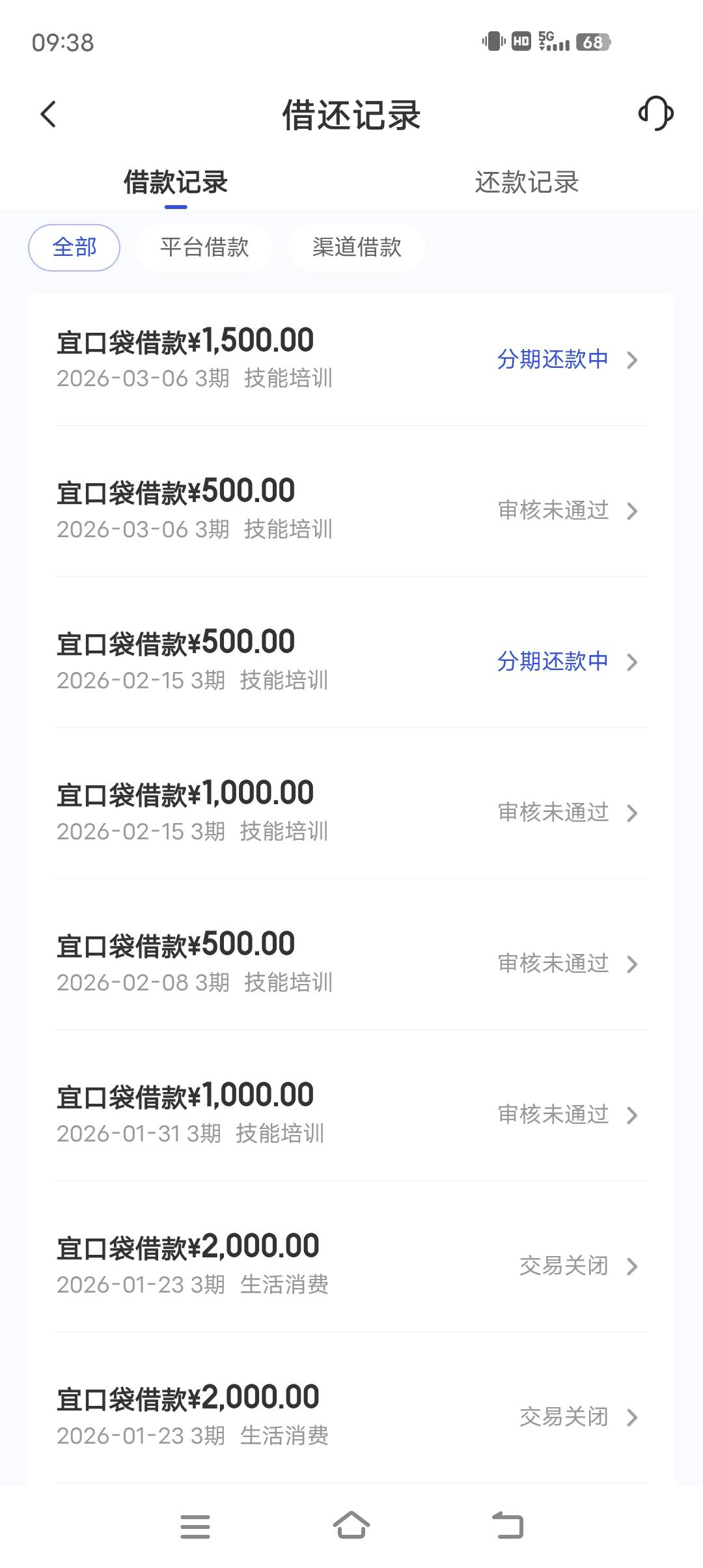Open the ¥500.00 loan dated 2026-03-06
Viewport: 703px width, 1568px height.
click(351, 511)
